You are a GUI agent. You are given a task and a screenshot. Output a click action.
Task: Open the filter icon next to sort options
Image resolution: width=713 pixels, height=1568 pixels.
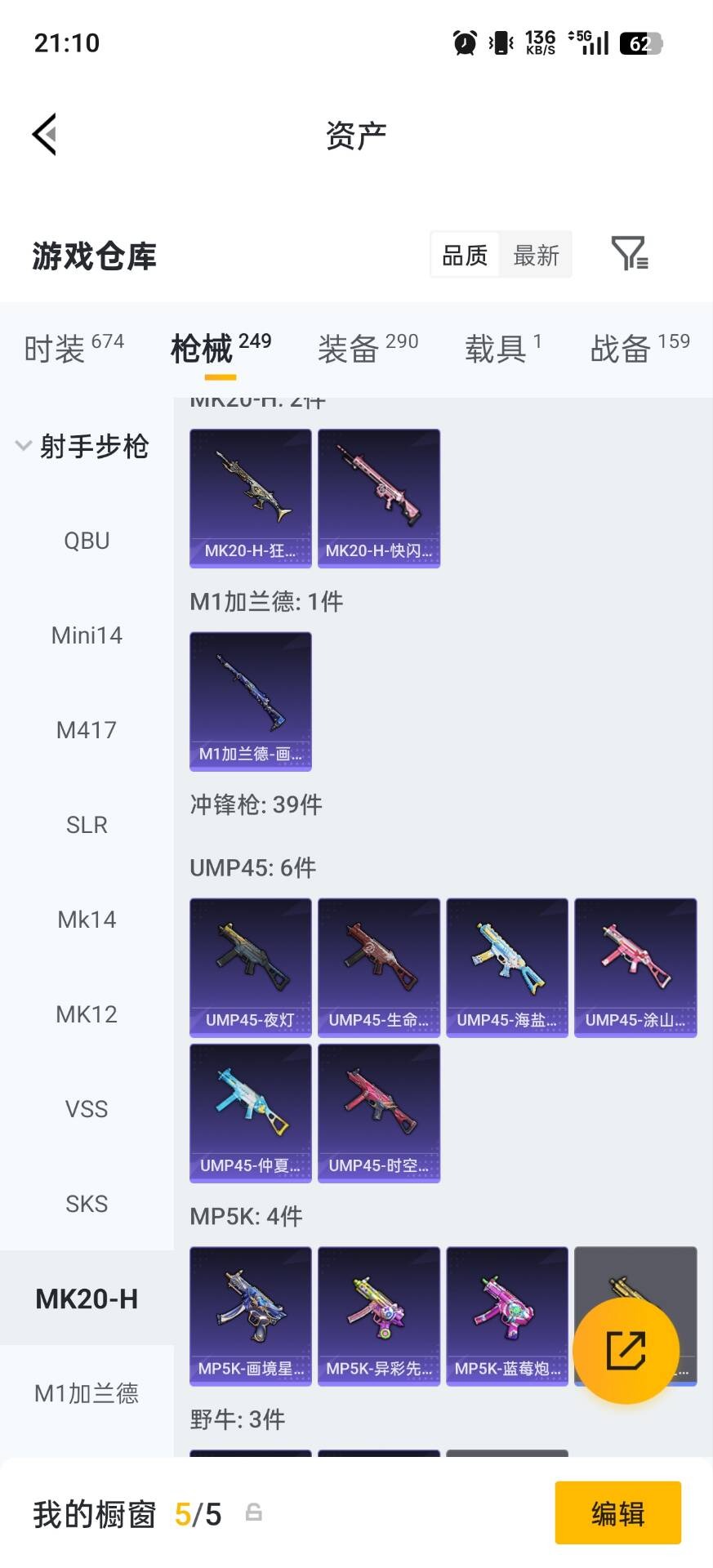coord(629,254)
